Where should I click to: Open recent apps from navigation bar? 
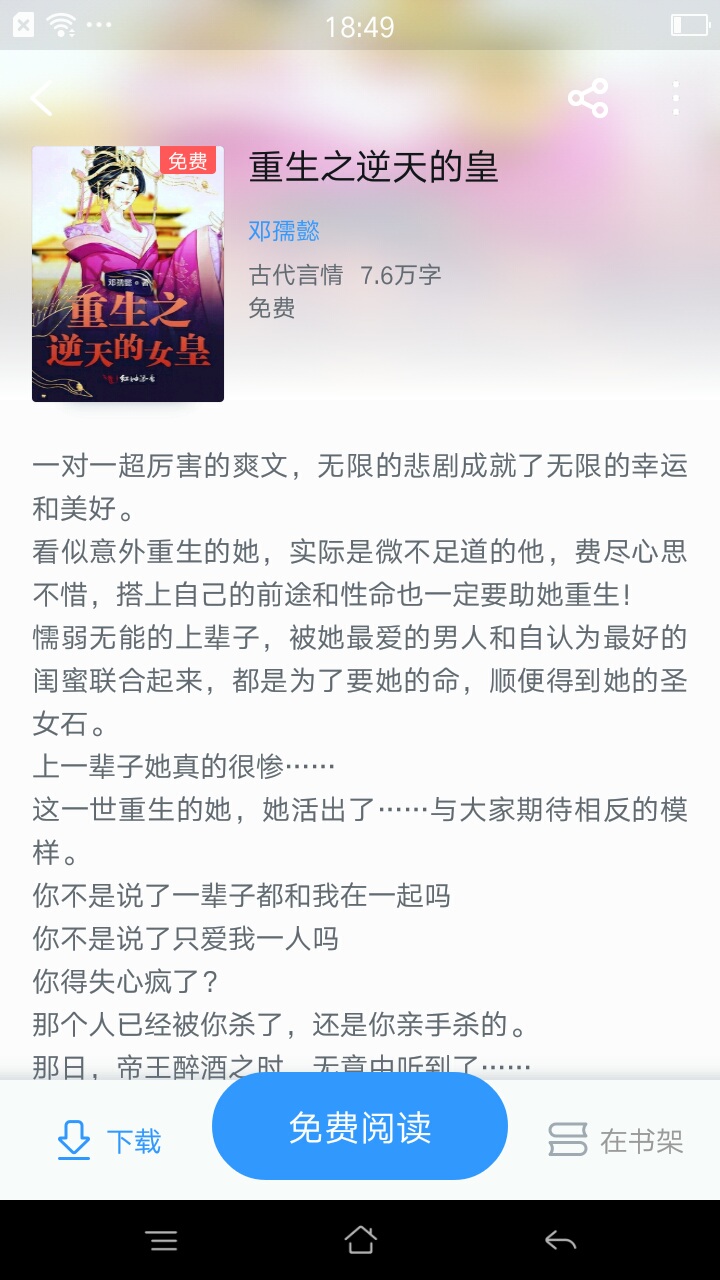[161, 1241]
